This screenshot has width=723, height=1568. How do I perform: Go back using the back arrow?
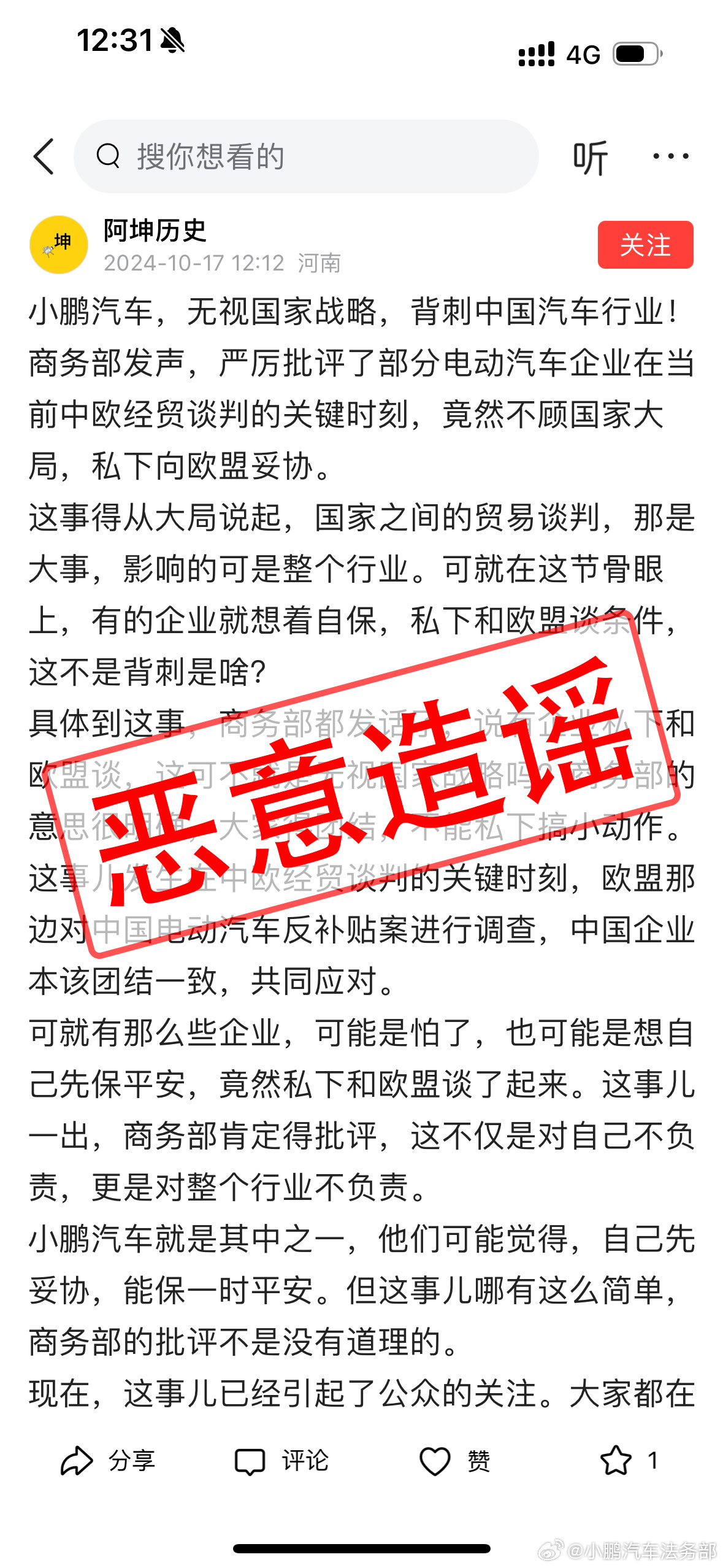44,156
